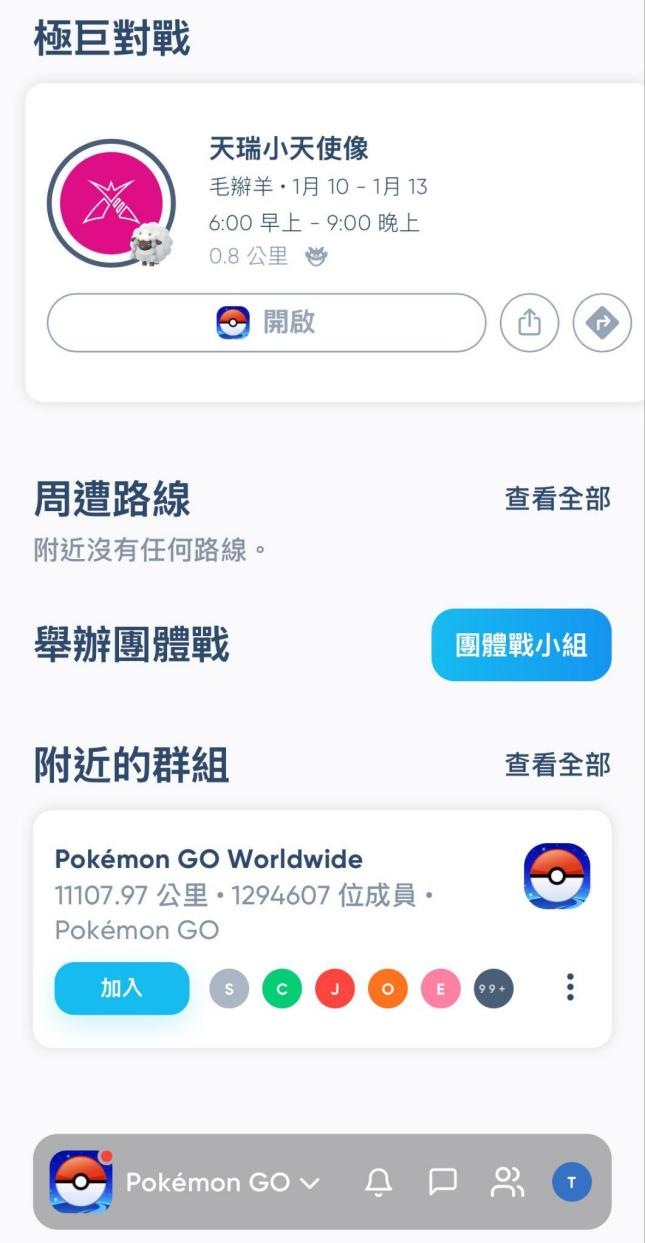Get directions to 天瑞小天使像
The height and width of the screenshot is (1243, 645).
(602, 323)
